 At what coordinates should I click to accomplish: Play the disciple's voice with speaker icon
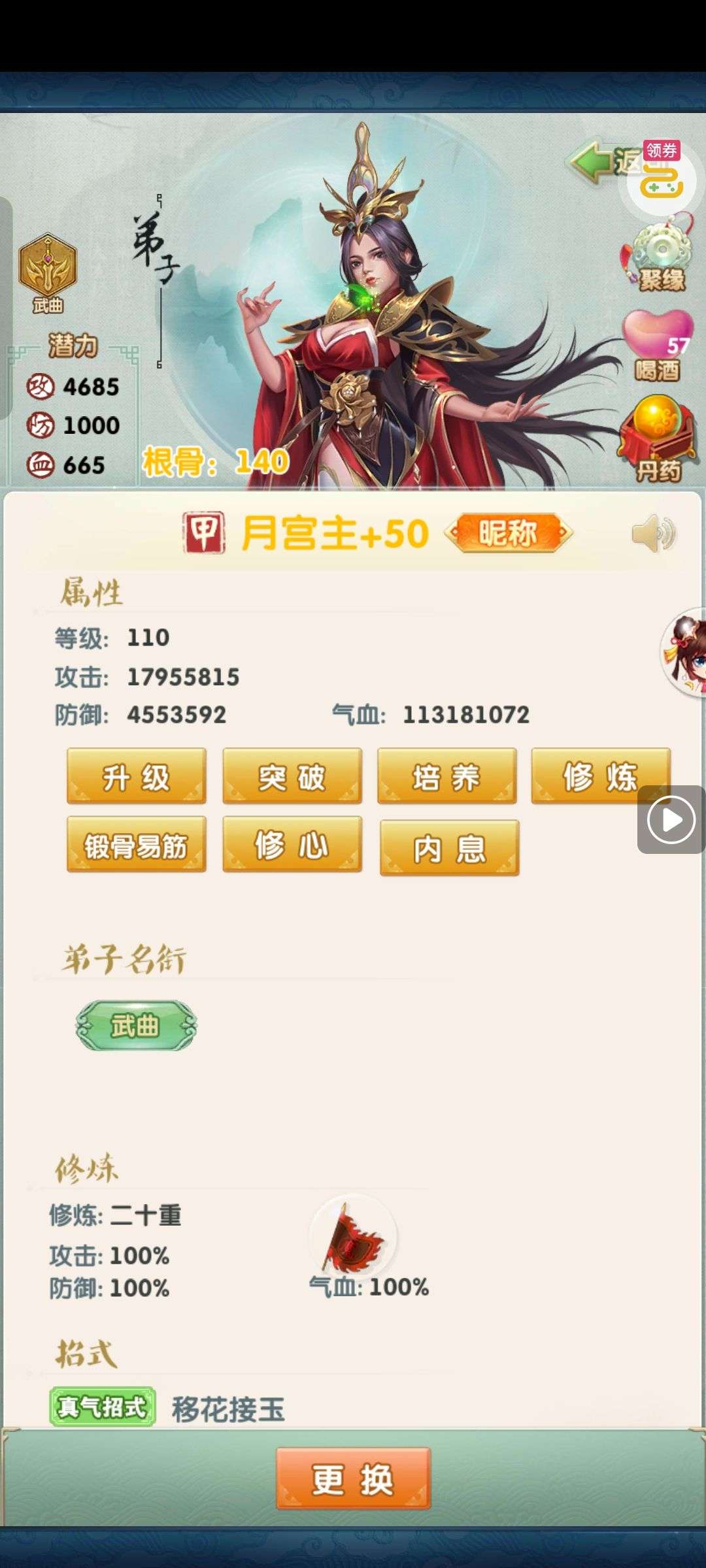[x=653, y=533]
